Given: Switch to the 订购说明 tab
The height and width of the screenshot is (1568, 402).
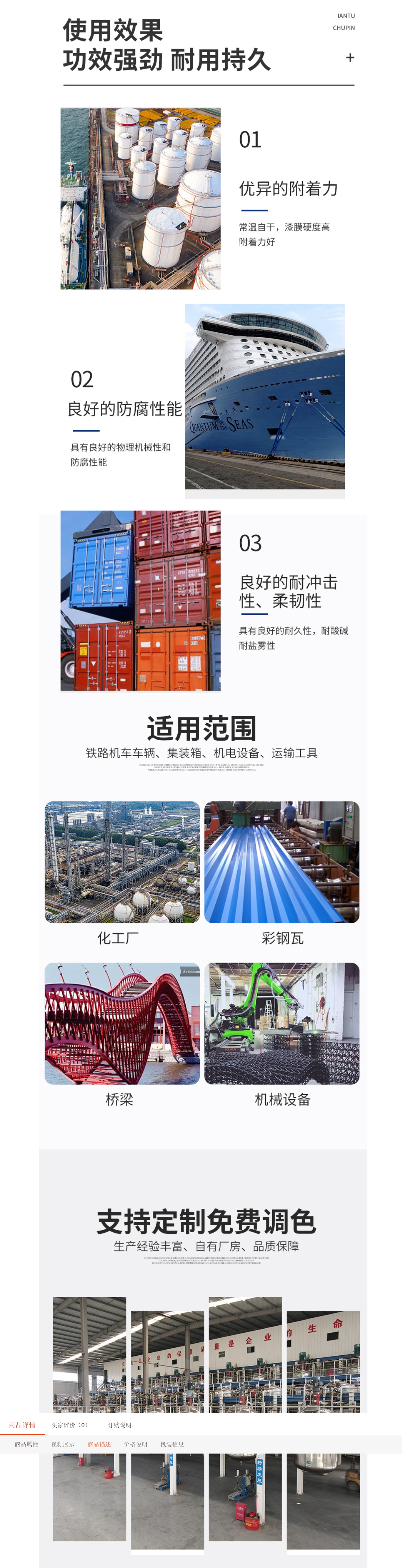Looking at the screenshot, I should pyautogui.click(x=119, y=1425).
